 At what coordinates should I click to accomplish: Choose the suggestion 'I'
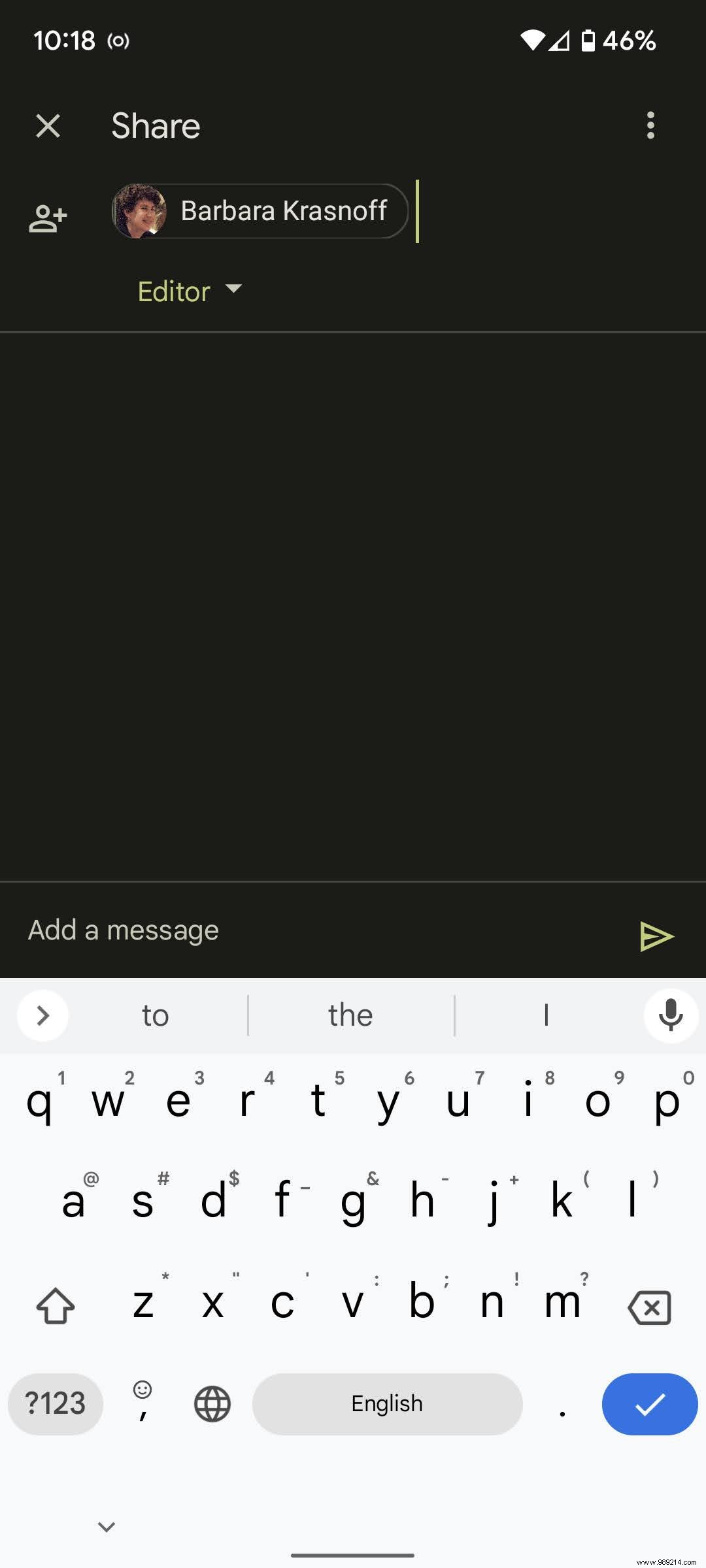[545, 1015]
